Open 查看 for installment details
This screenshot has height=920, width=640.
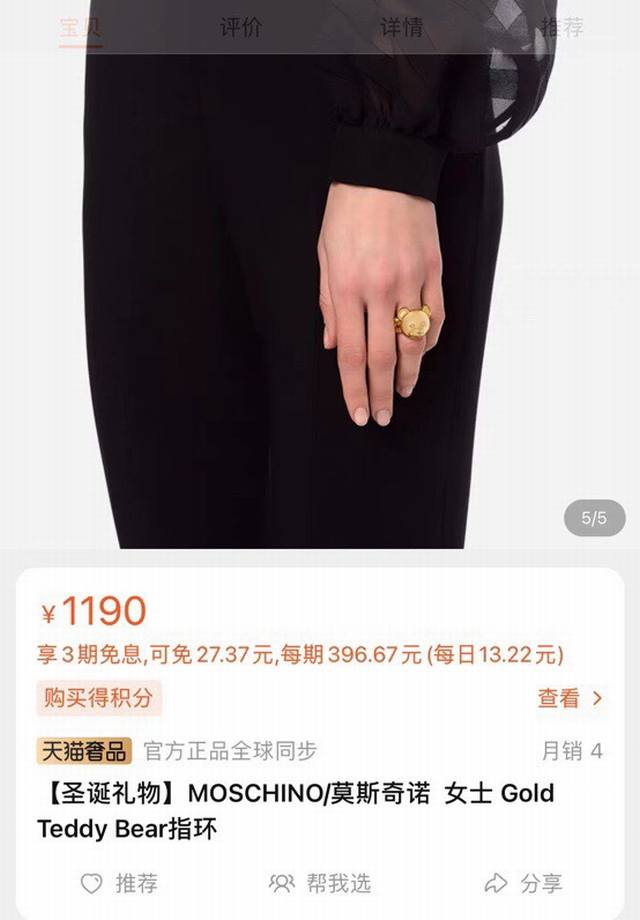(x=570, y=698)
